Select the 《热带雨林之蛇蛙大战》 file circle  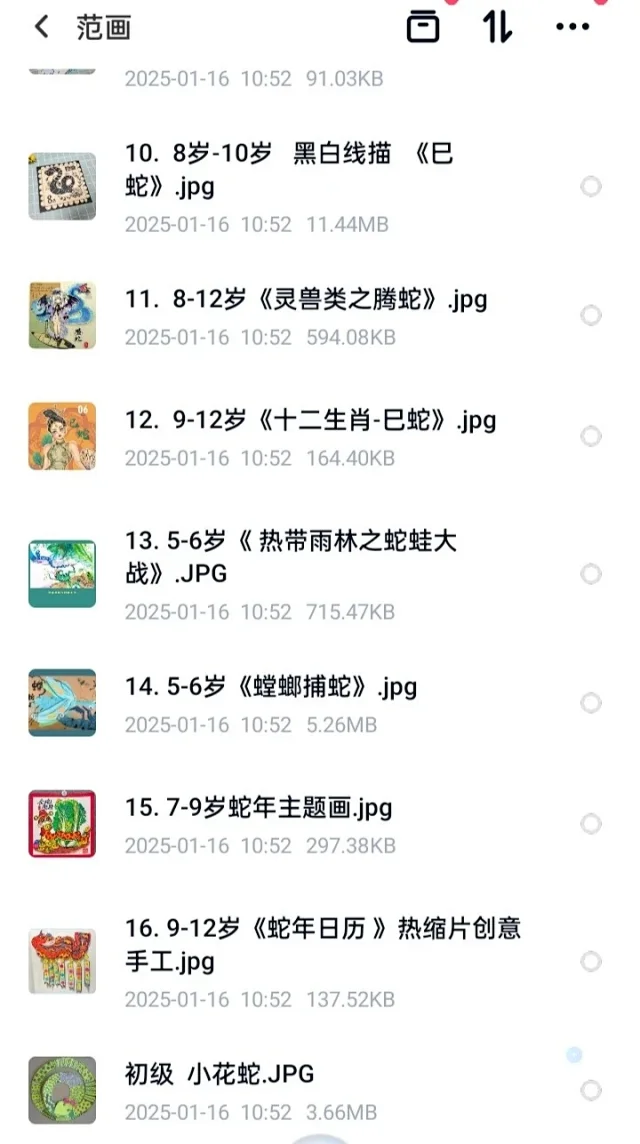pos(591,574)
